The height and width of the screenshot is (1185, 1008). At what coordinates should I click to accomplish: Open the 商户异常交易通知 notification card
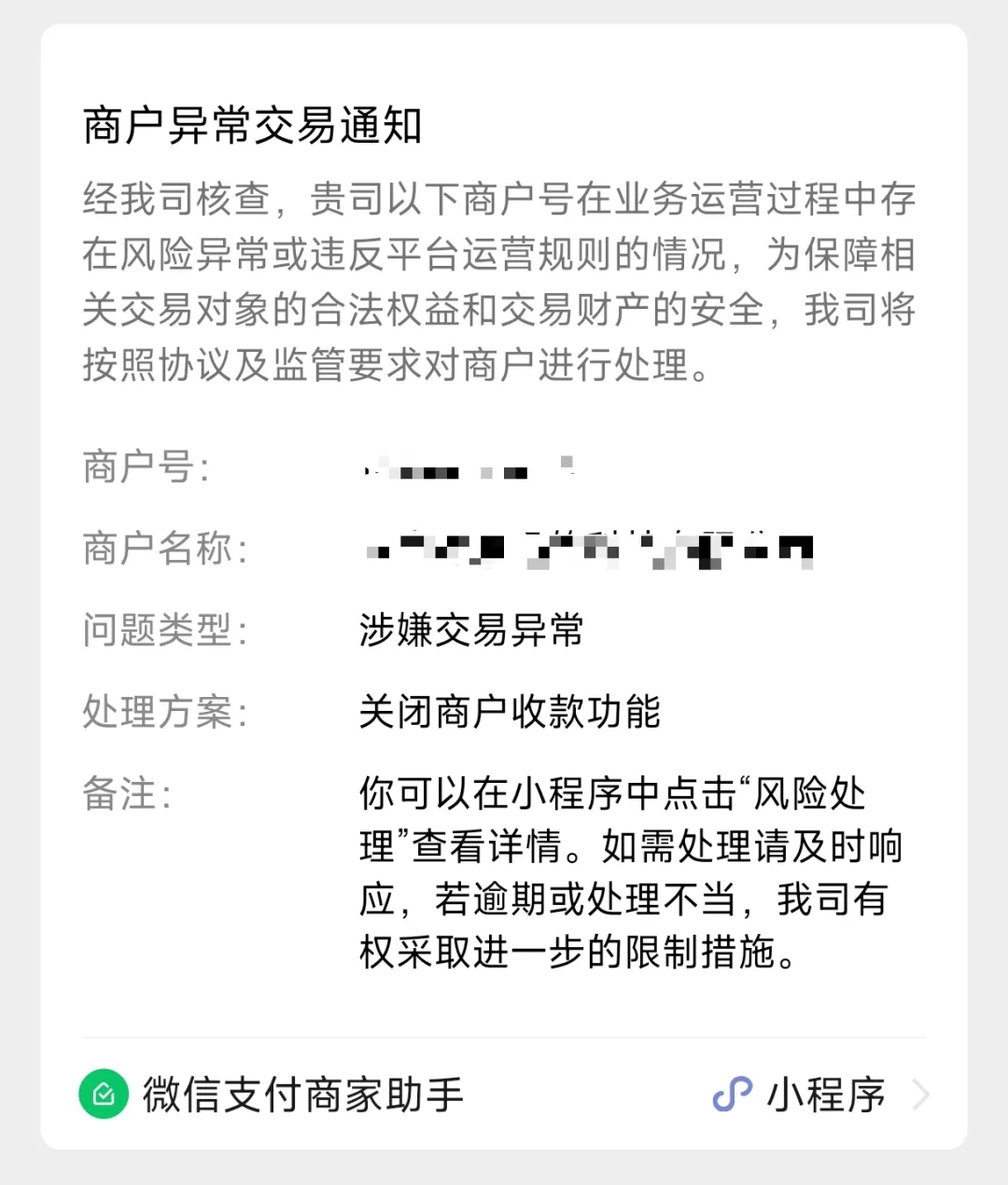(504, 560)
